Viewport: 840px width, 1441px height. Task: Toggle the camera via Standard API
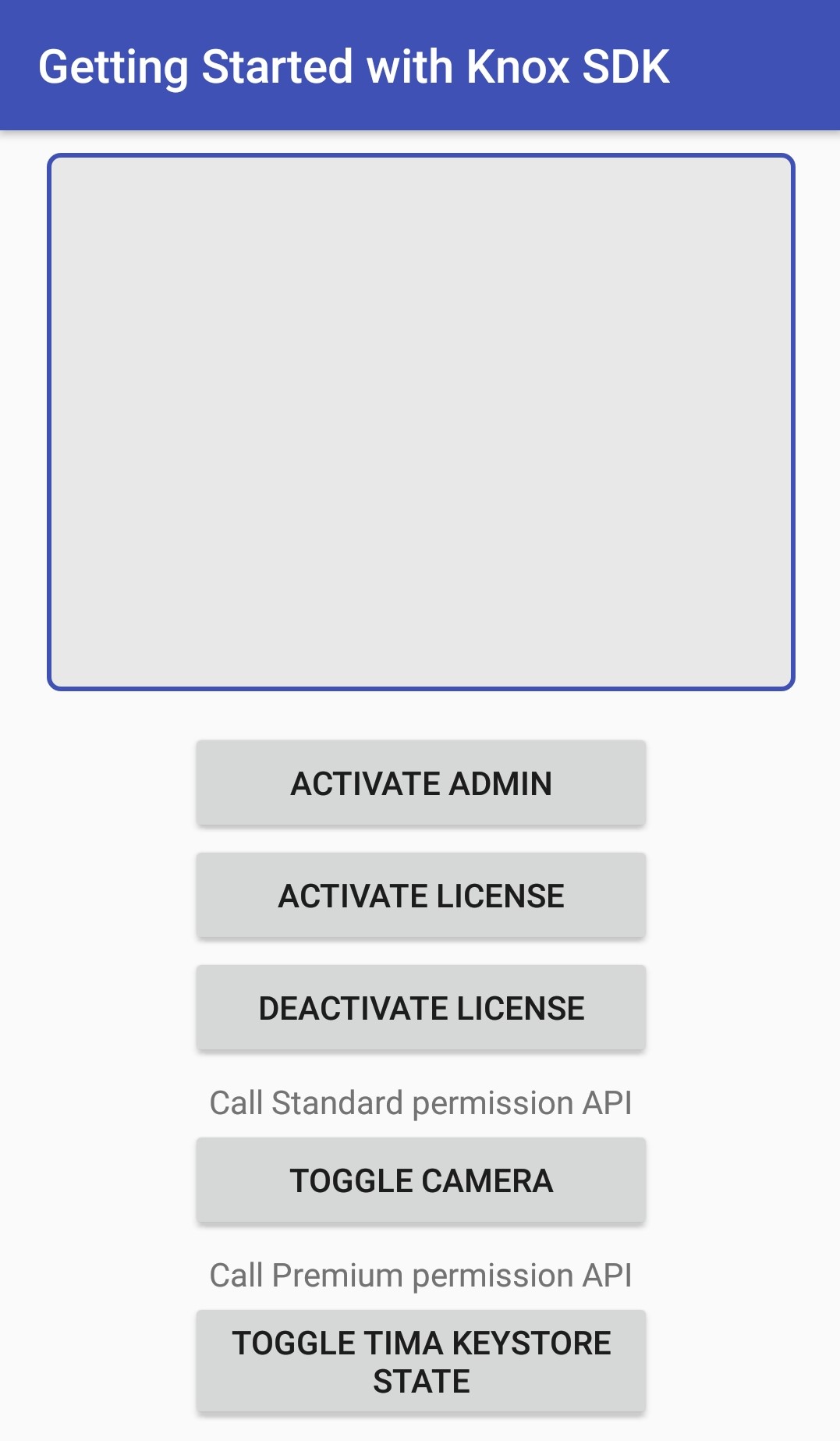point(421,1180)
